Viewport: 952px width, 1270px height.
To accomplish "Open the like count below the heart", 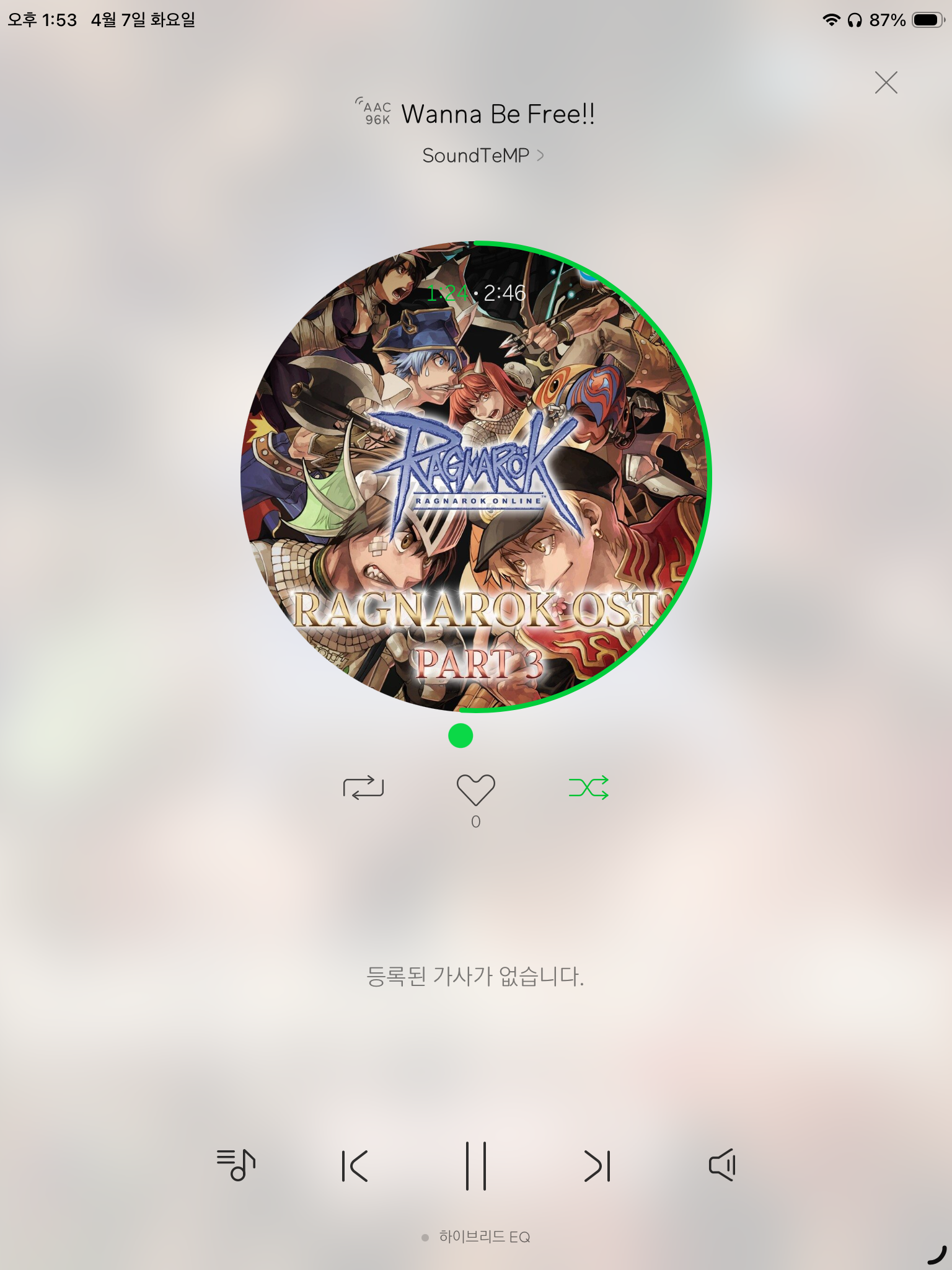I will pyautogui.click(x=477, y=821).
